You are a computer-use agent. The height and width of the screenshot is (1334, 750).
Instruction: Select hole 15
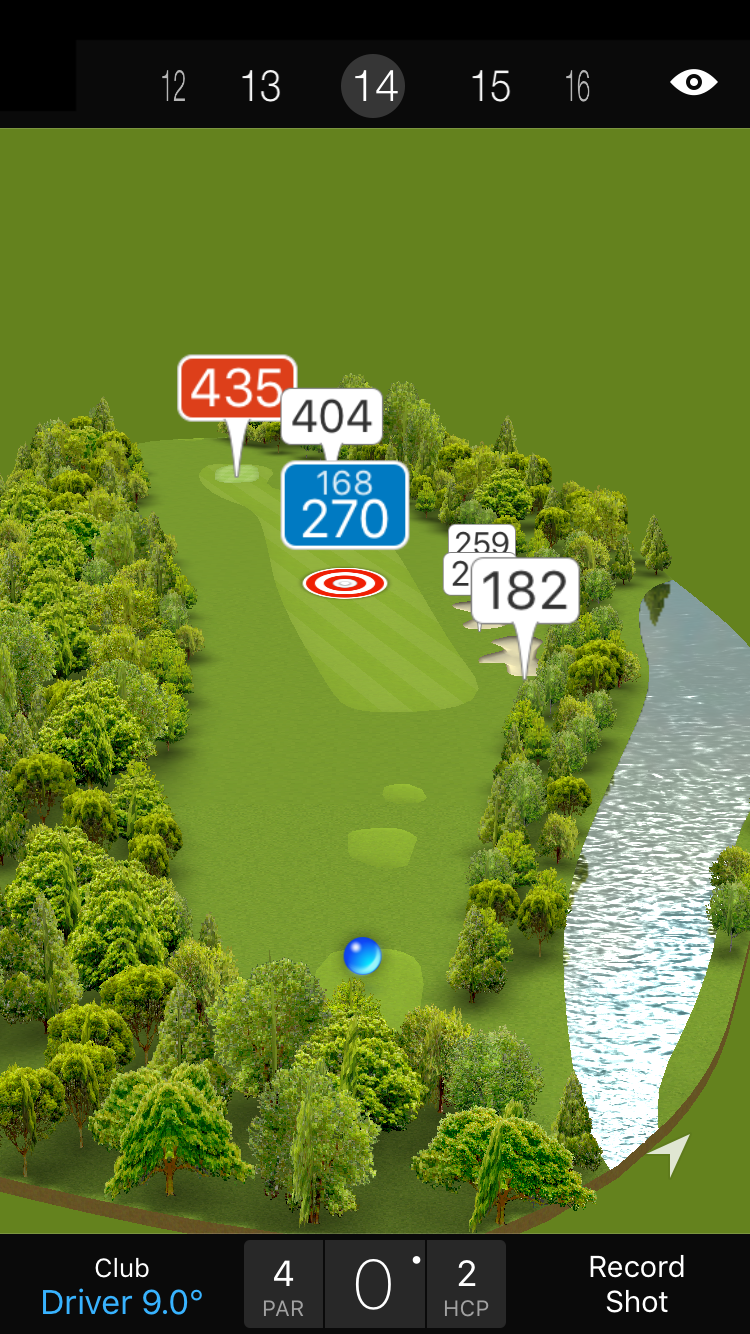(490, 87)
